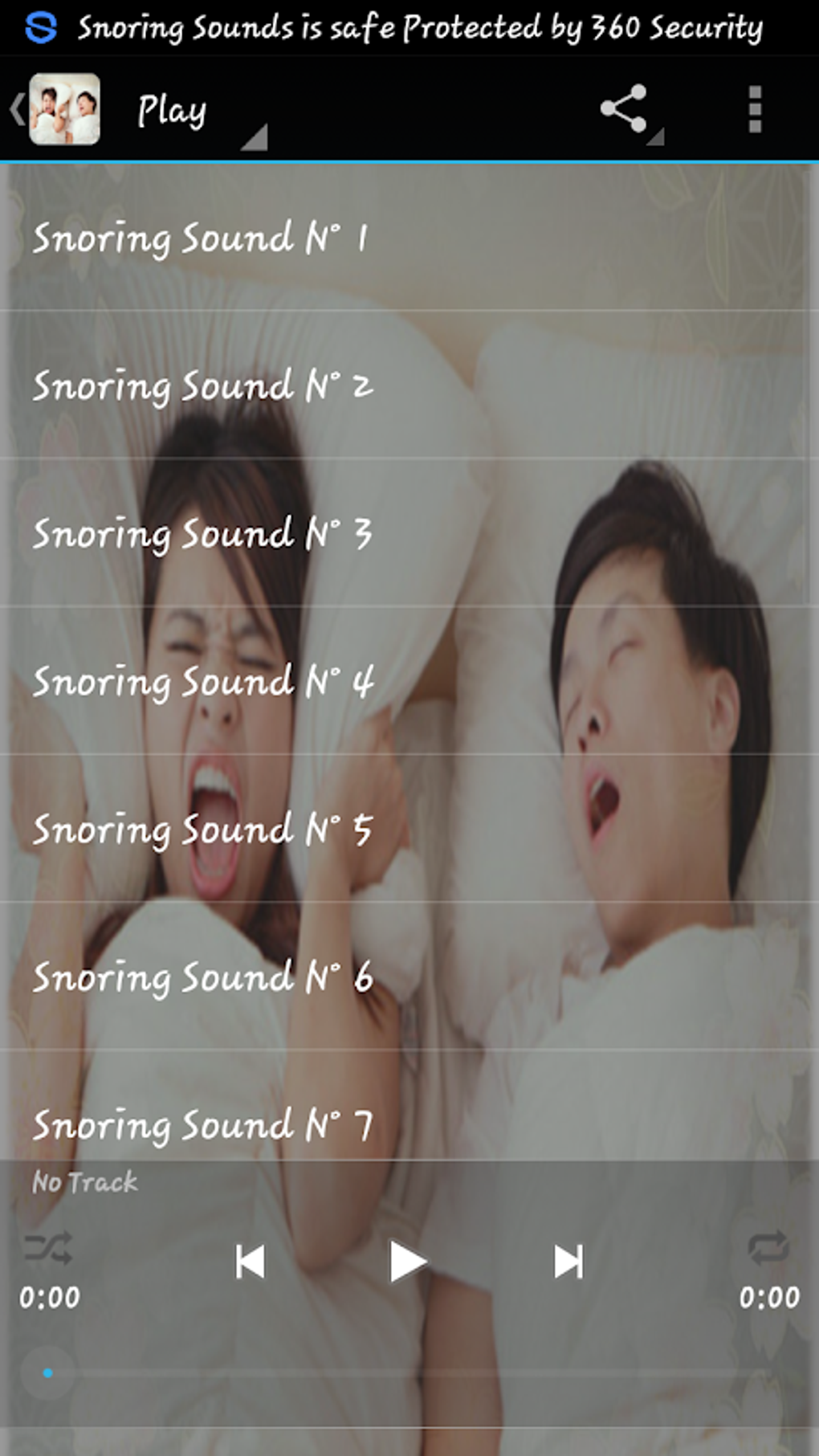Image resolution: width=819 pixels, height=1456 pixels.
Task: Tap the Share icon in the action bar
Action: [625, 108]
